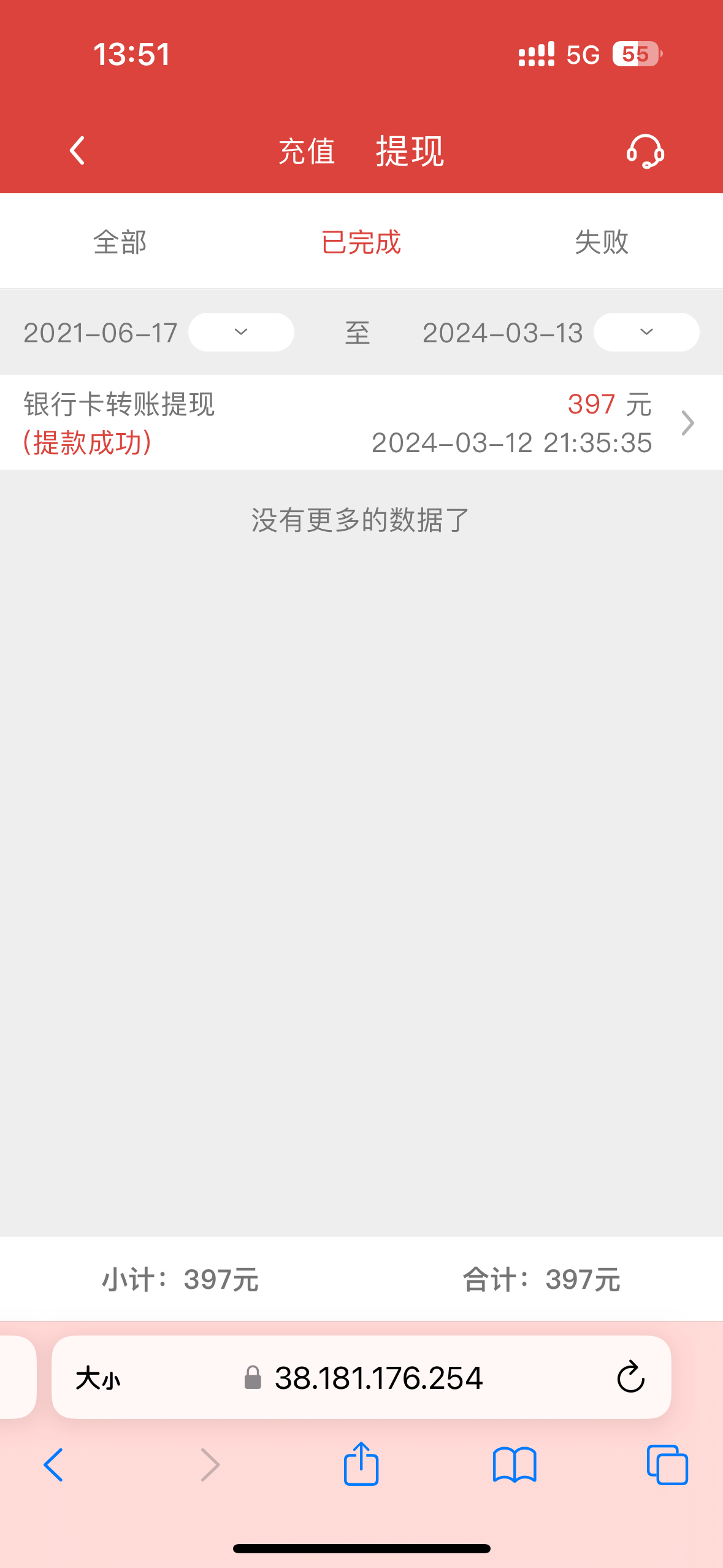Go back in Safari browser

click(53, 1465)
